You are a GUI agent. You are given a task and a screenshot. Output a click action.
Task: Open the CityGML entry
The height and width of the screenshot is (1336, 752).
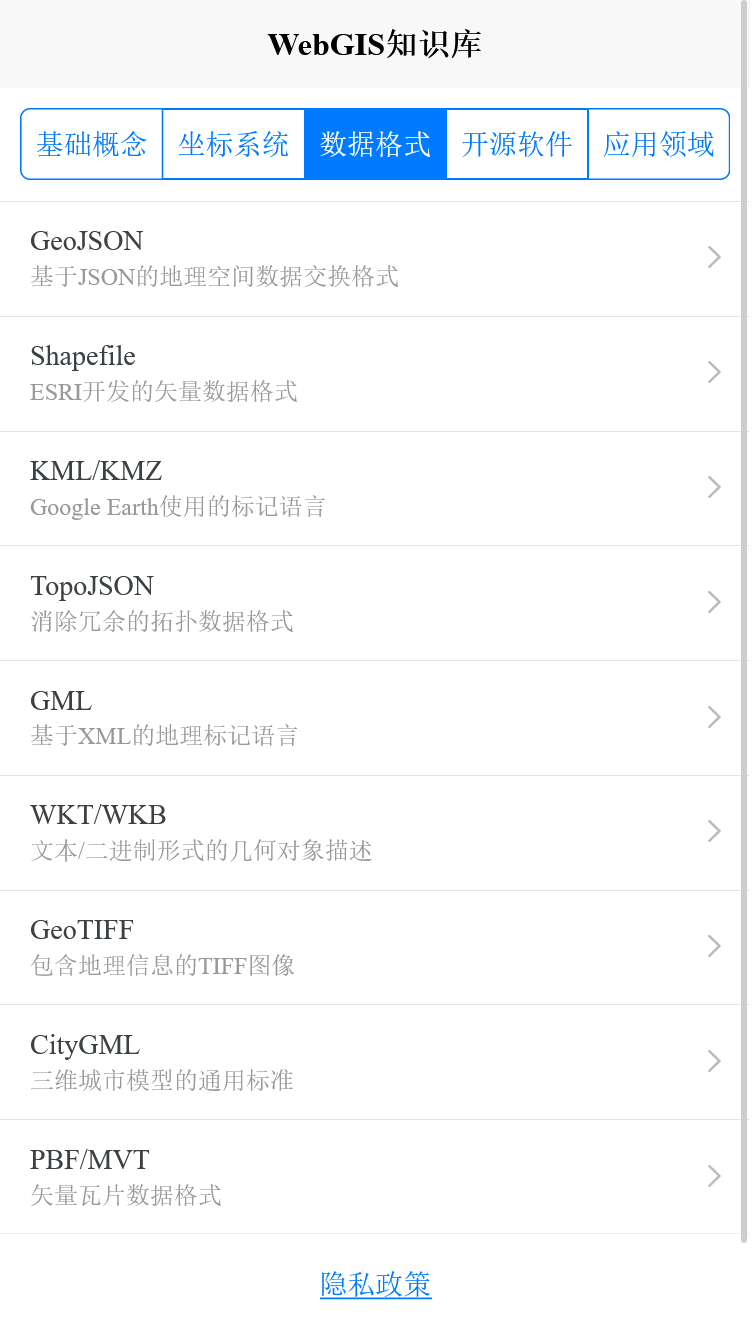(375, 1062)
